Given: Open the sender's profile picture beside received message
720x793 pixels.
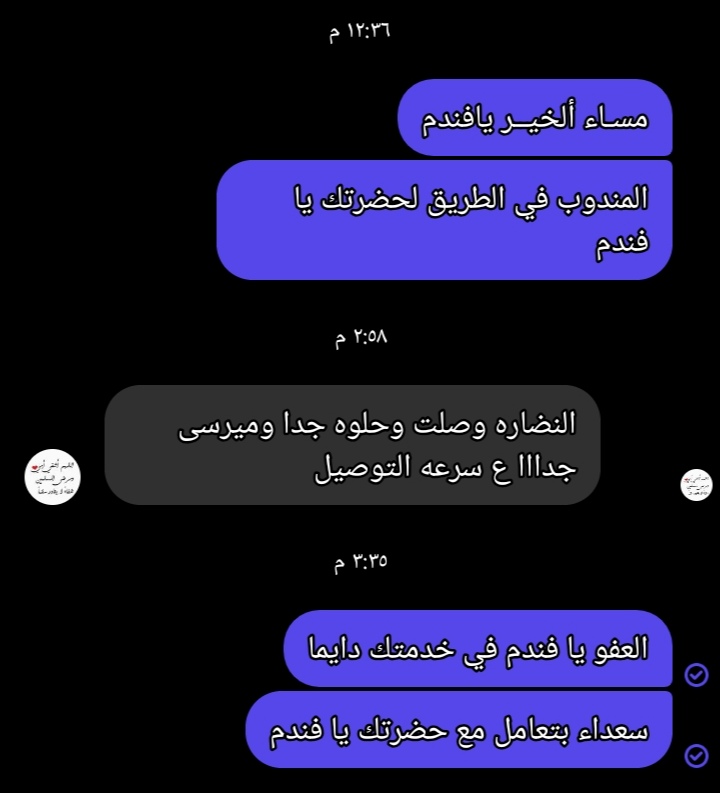Looking at the screenshot, I should [x=52, y=476].
